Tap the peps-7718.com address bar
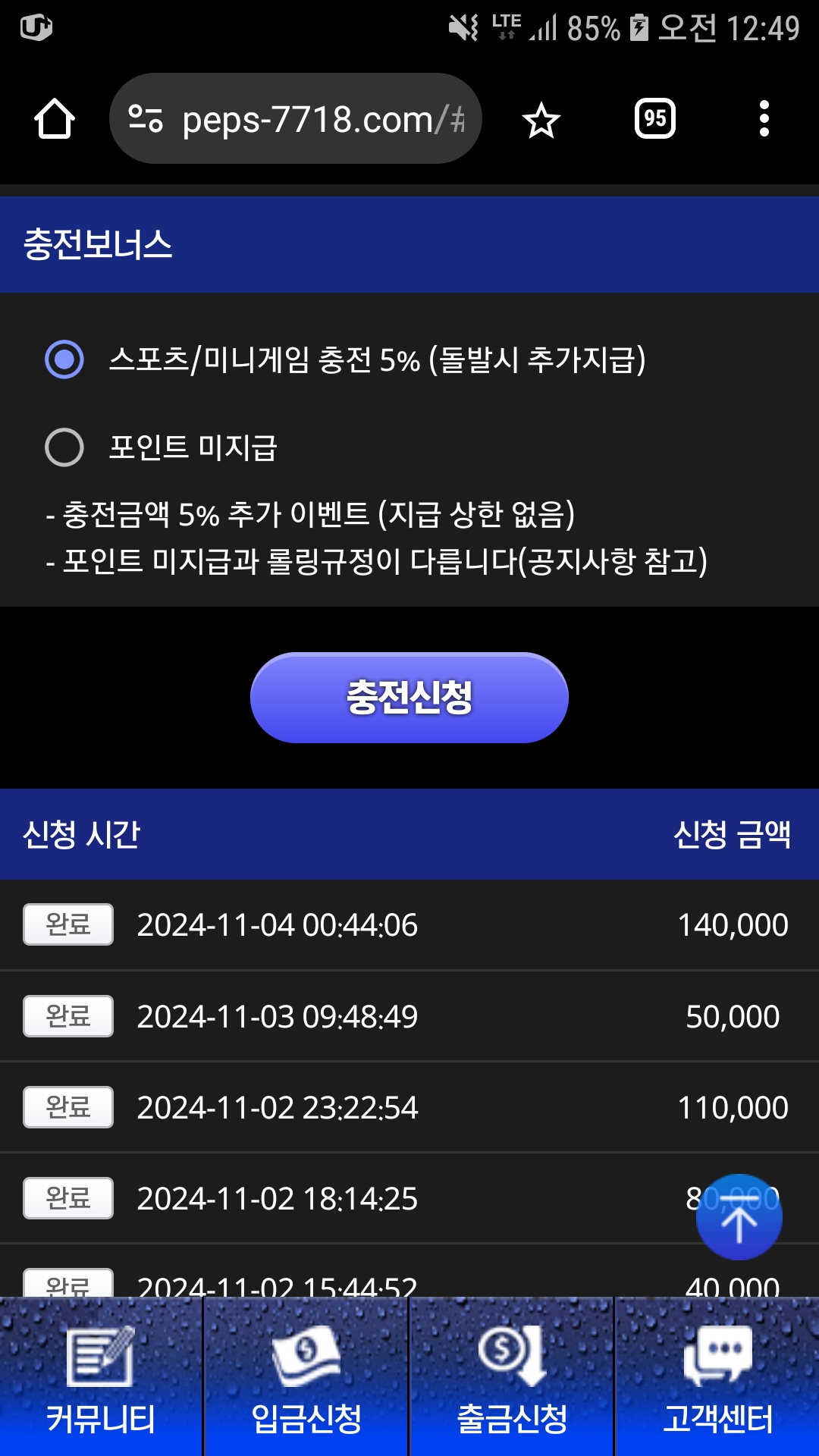 296,118
